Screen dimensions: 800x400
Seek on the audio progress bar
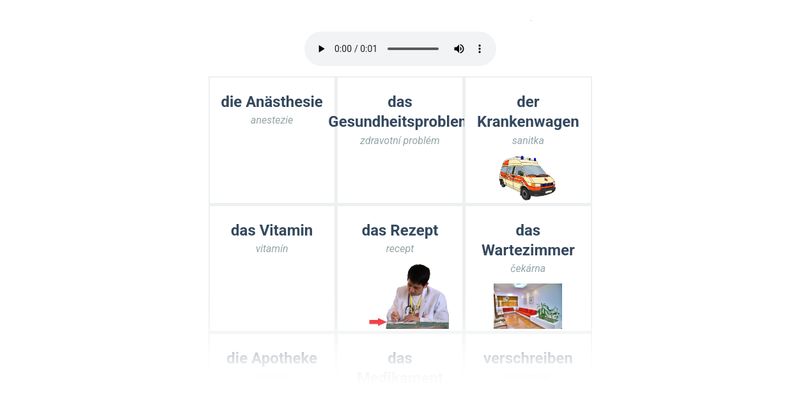[412, 49]
